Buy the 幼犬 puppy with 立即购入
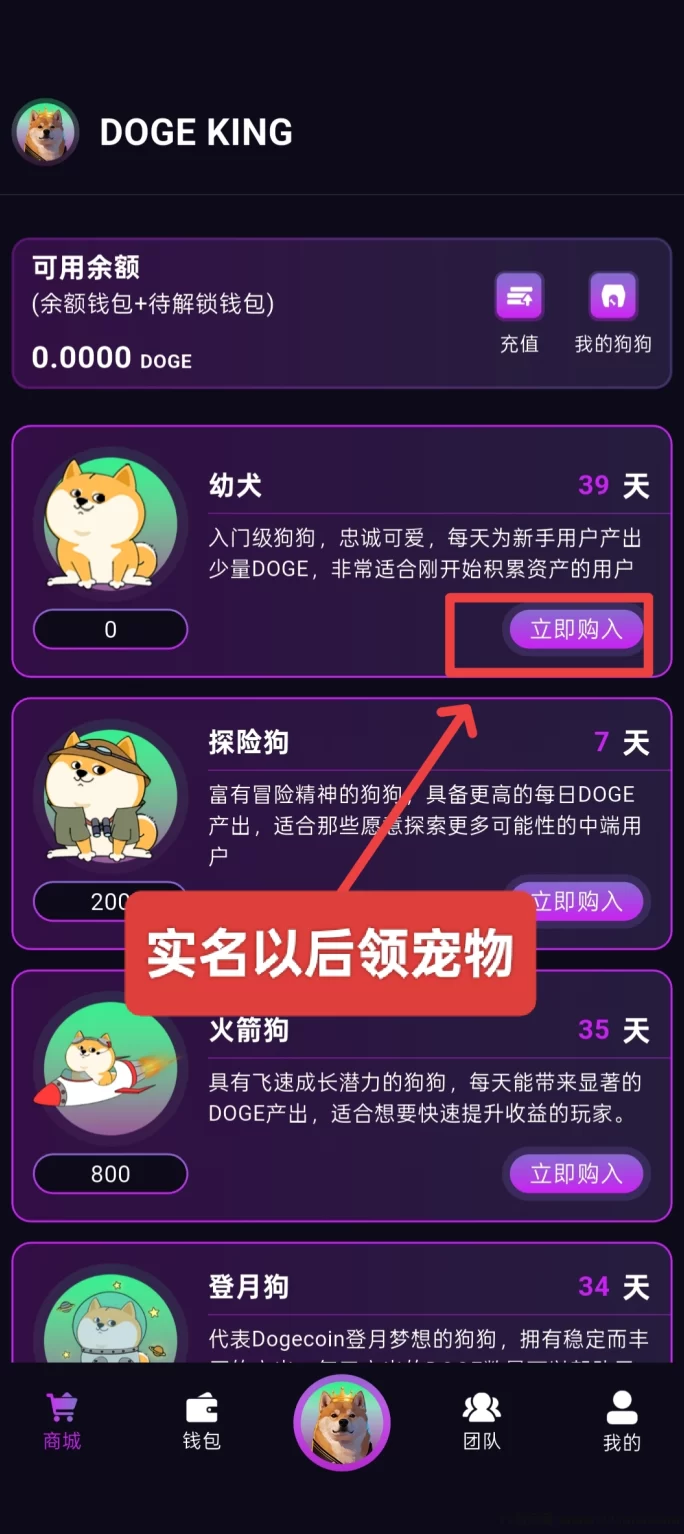The height and width of the screenshot is (1534, 684). 576,629
